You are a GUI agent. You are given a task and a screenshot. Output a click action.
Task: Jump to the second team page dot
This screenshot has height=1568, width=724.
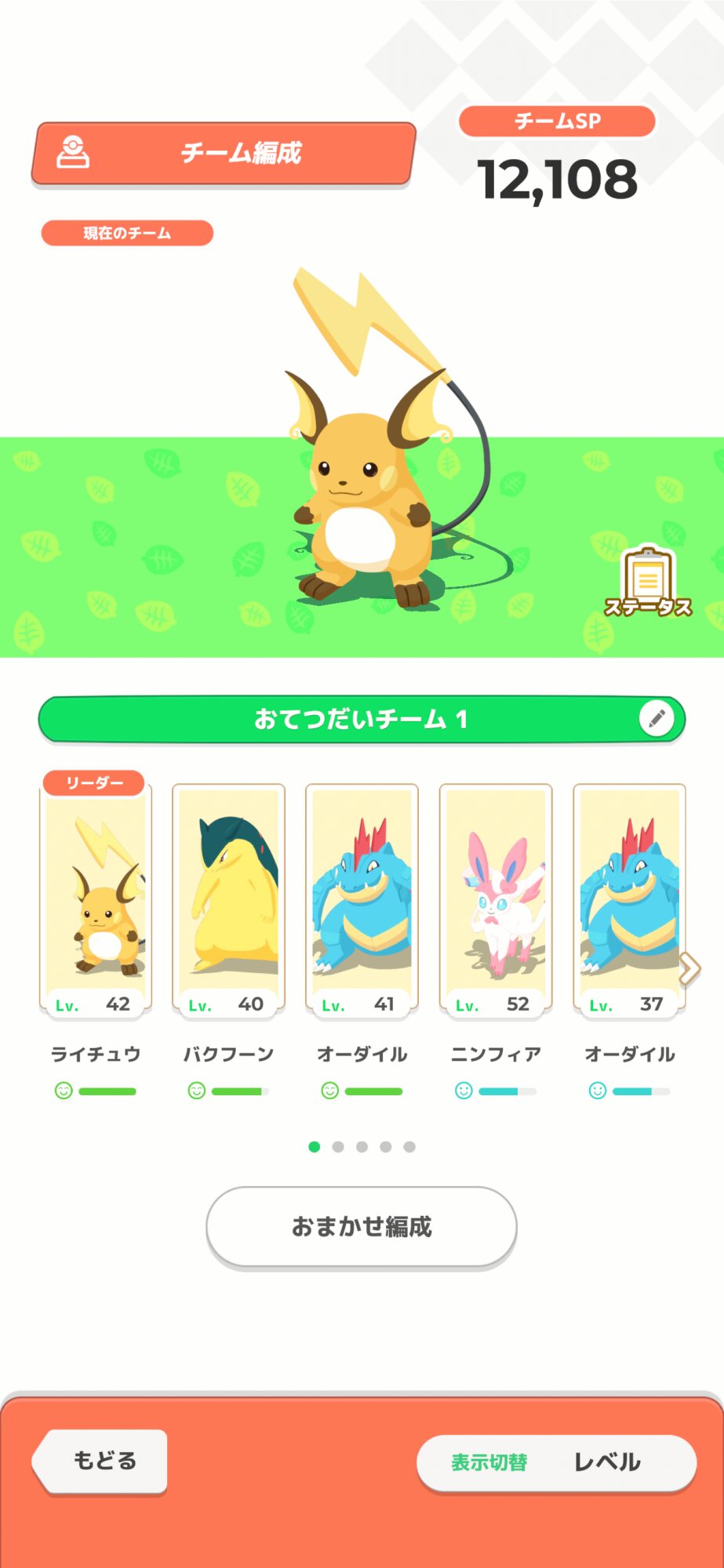point(338,1146)
